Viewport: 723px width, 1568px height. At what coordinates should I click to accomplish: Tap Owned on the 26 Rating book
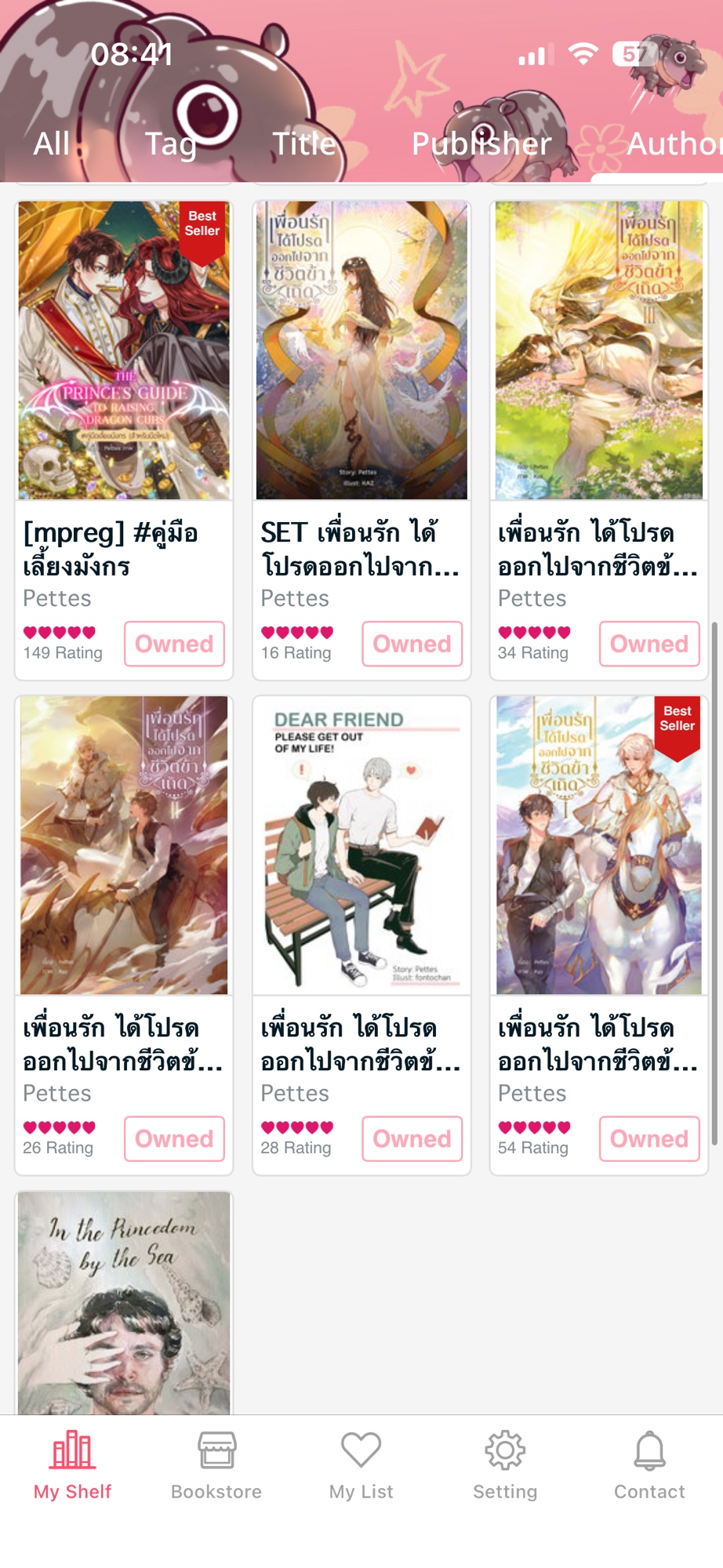click(174, 1138)
